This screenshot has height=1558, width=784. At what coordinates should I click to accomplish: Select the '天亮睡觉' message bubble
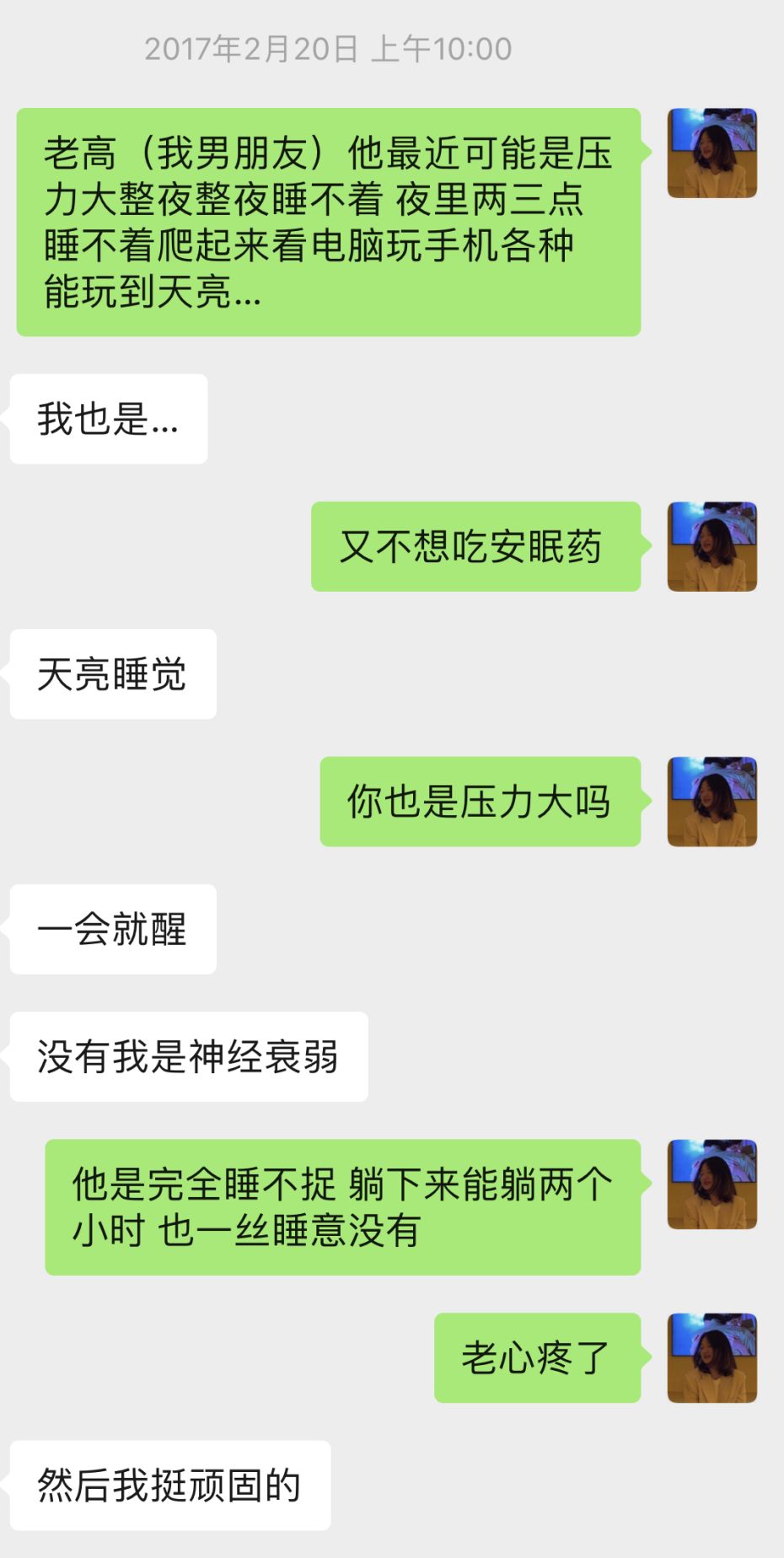(114, 674)
